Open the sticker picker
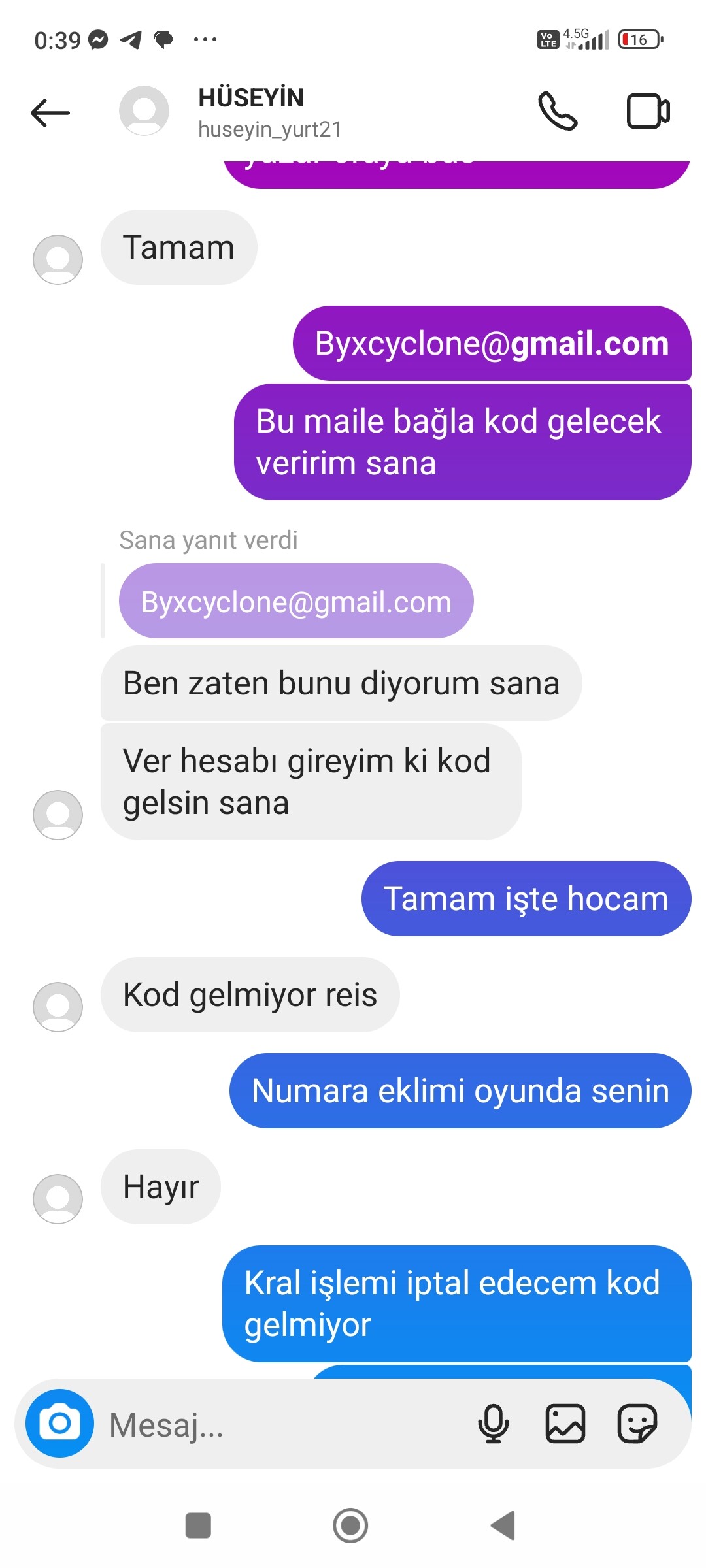 tap(637, 1423)
